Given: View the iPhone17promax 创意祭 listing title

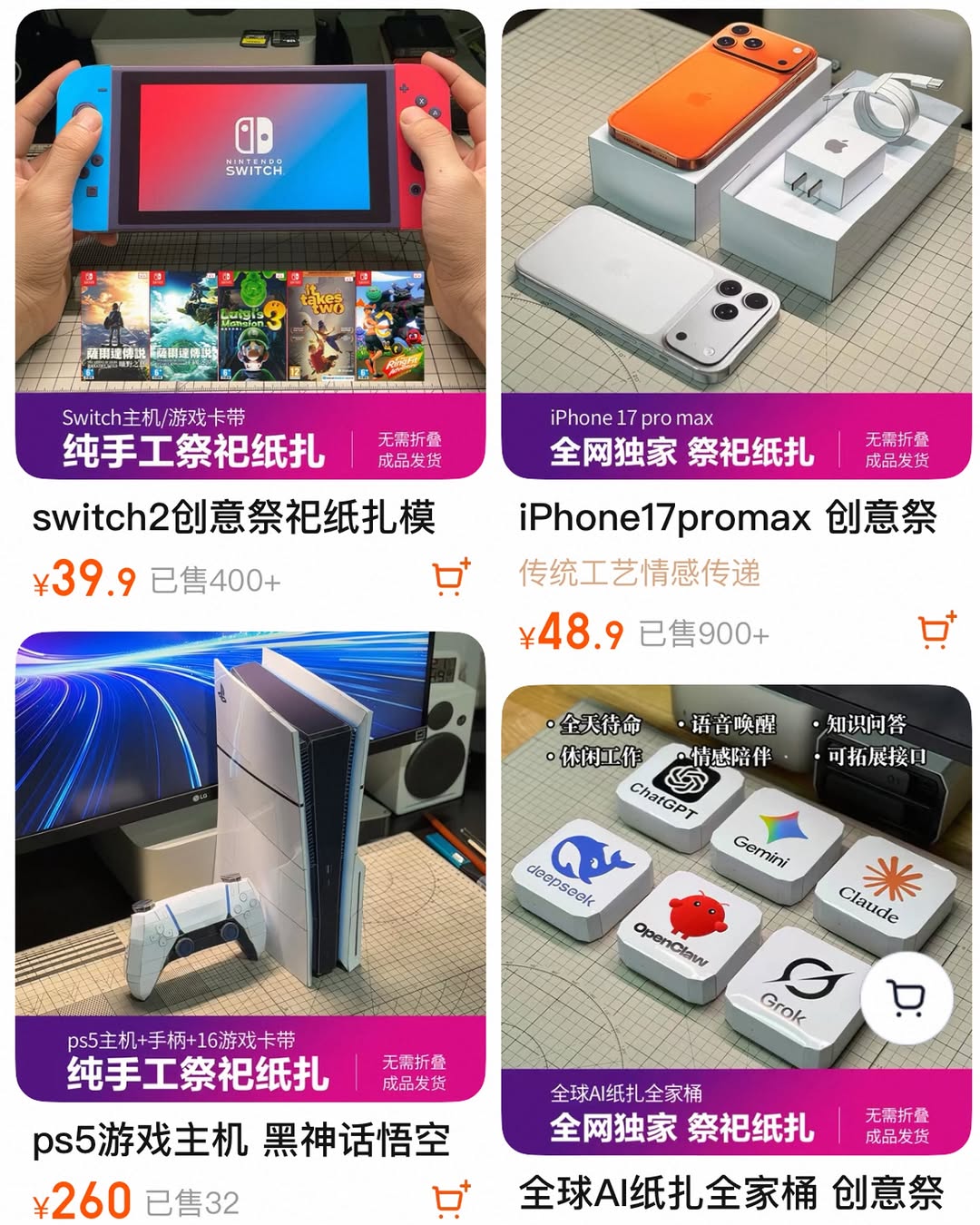Looking at the screenshot, I should pos(728,517).
